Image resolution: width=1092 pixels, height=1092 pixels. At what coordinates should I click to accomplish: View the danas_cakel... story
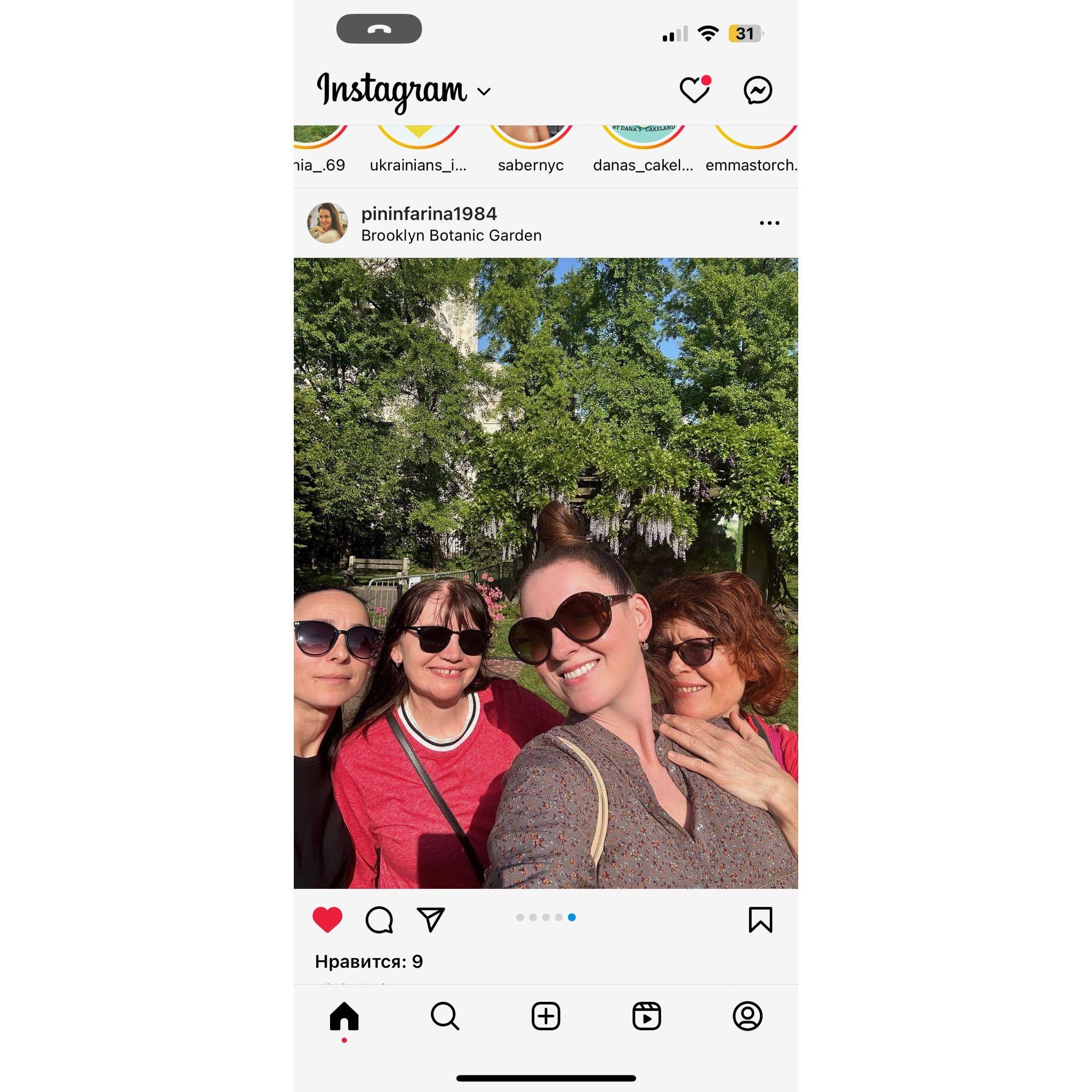pyautogui.click(x=643, y=139)
